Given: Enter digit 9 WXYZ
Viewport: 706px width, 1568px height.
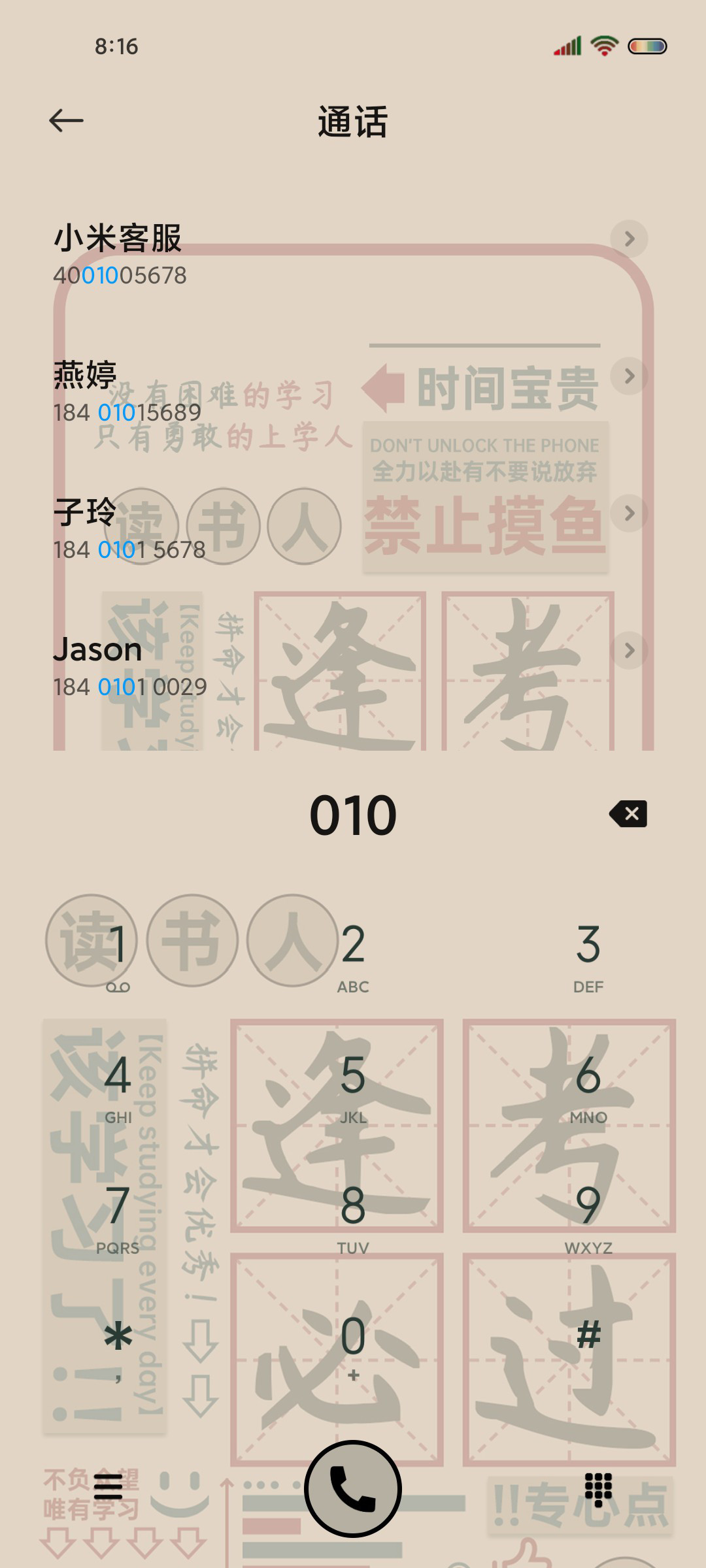Looking at the screenshot, I should pos(588,1217).
